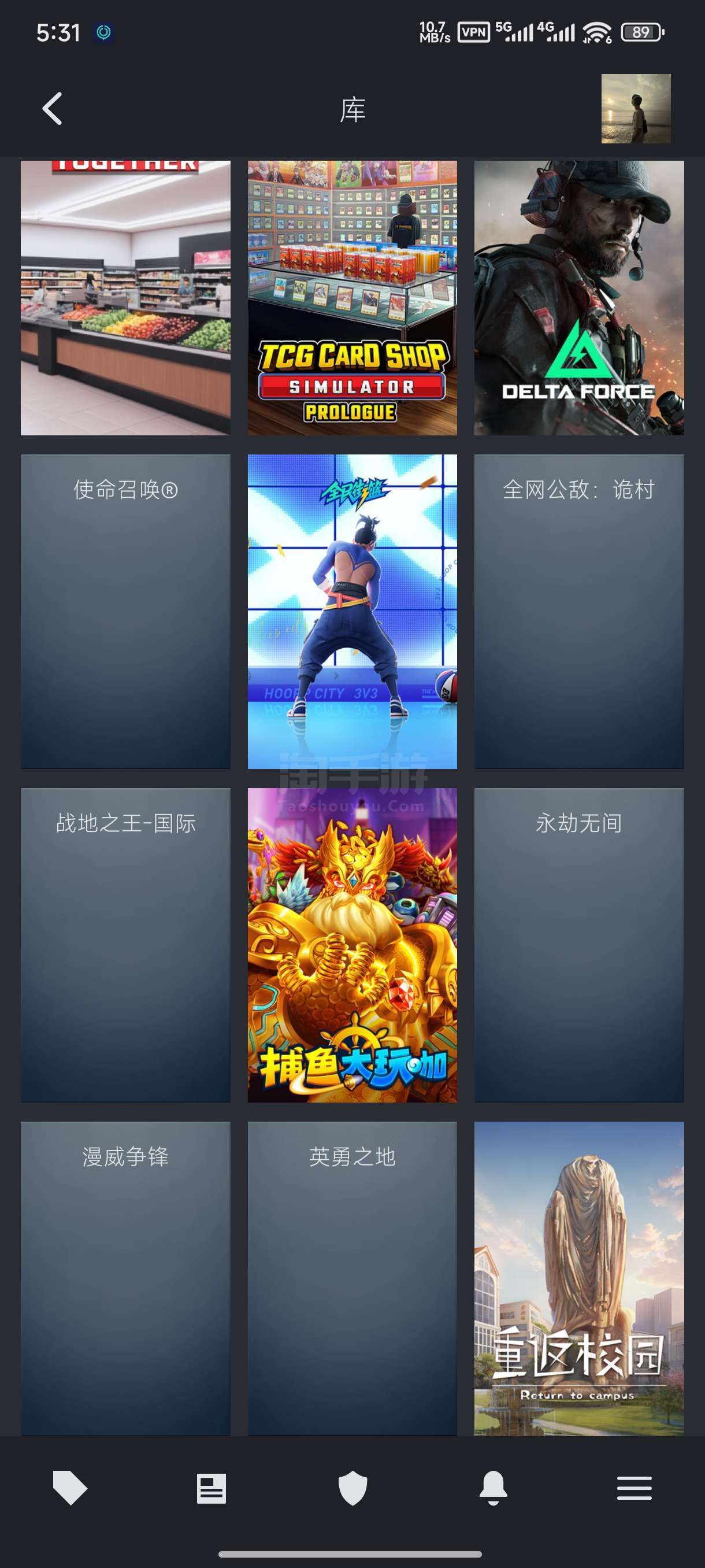Switch to the Steam Guard shield tab
This screenshot has width=705, height=1568.
pos(352,1488)
